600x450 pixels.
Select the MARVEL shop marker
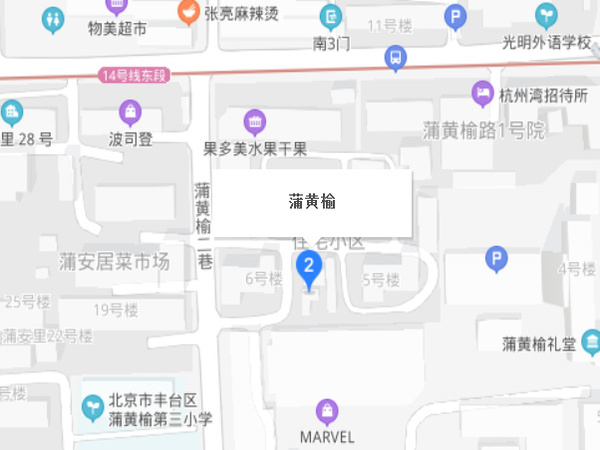click(327, 410)
